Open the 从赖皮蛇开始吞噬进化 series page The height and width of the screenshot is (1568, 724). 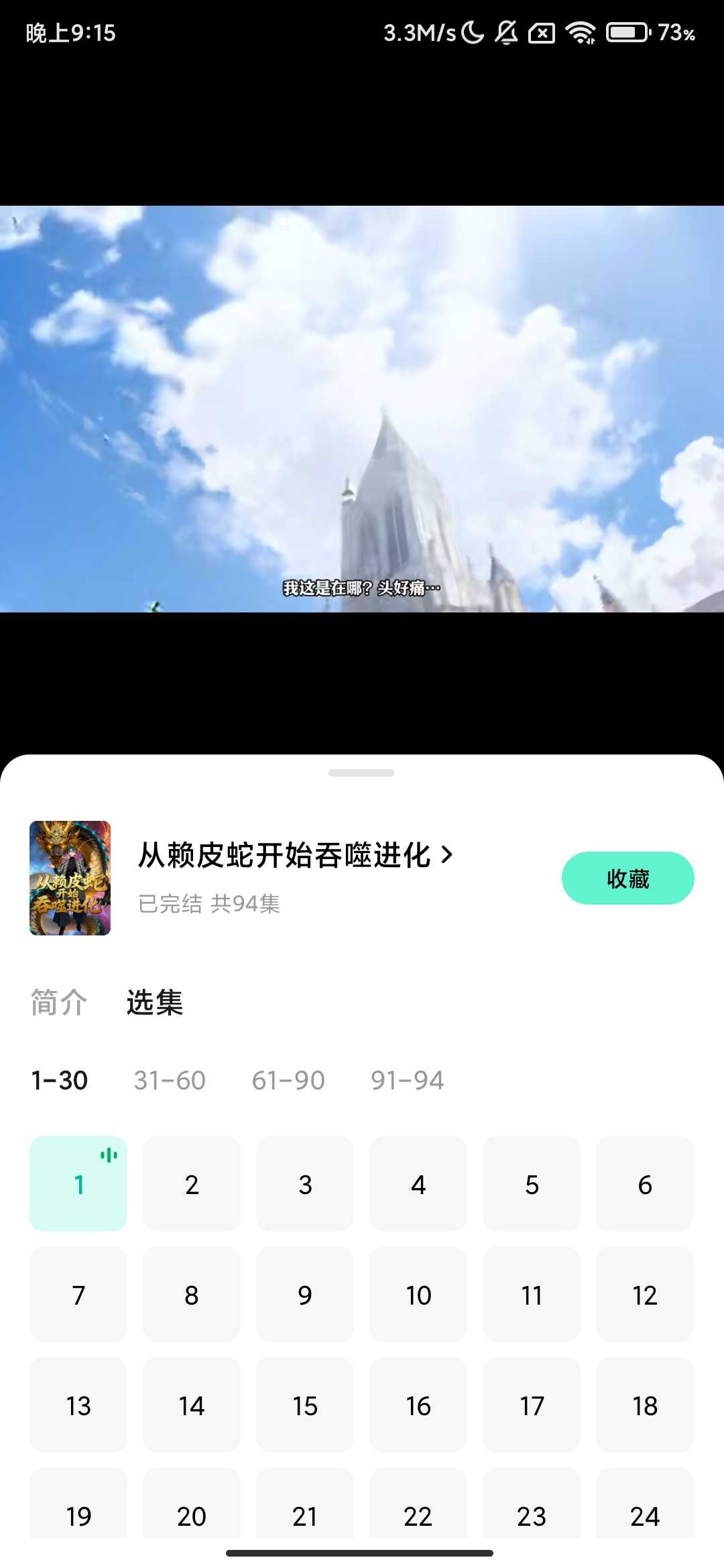pos(295,856)
